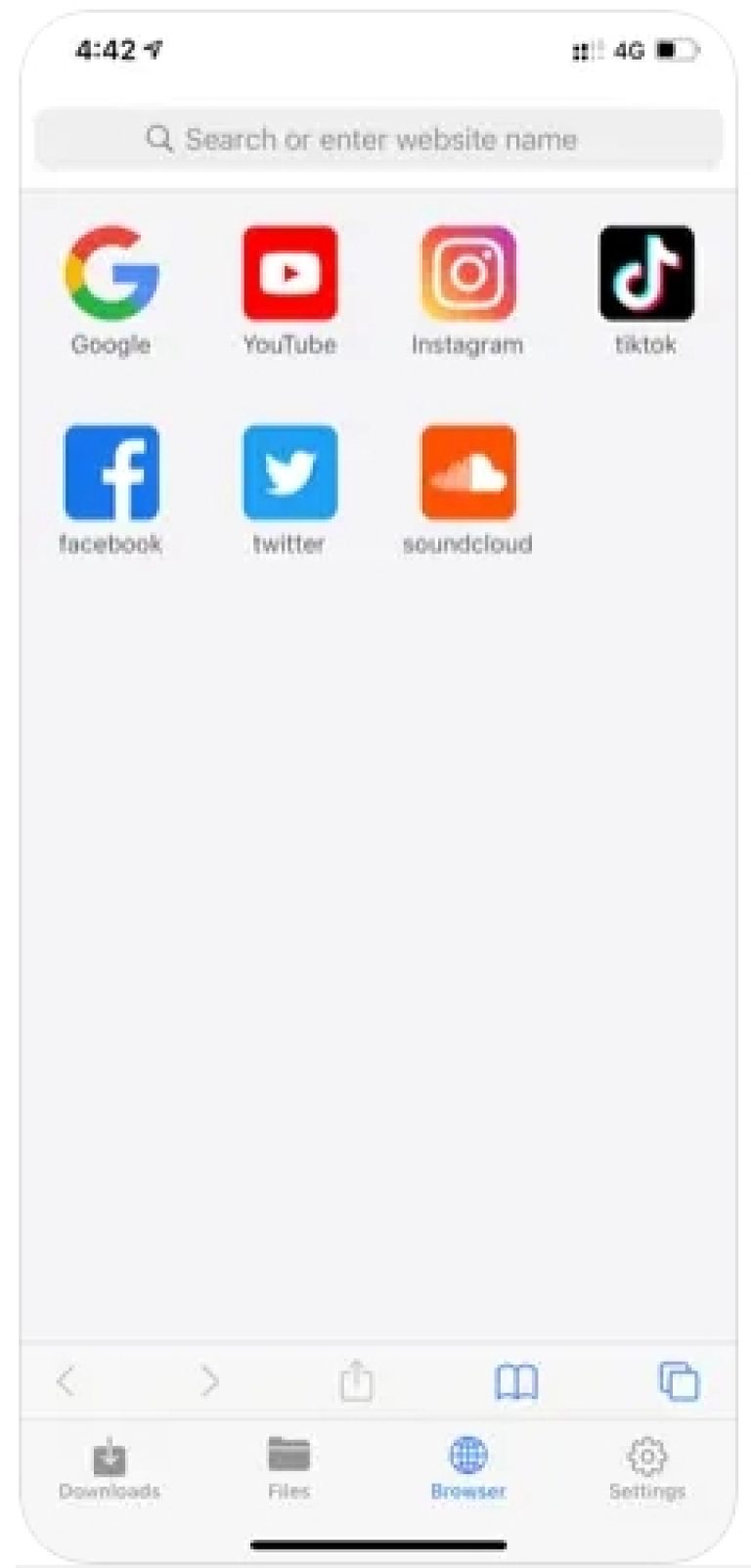Tap the Share icon
This screenshot has height=1568, width=751.
[x=358, y=1382]
